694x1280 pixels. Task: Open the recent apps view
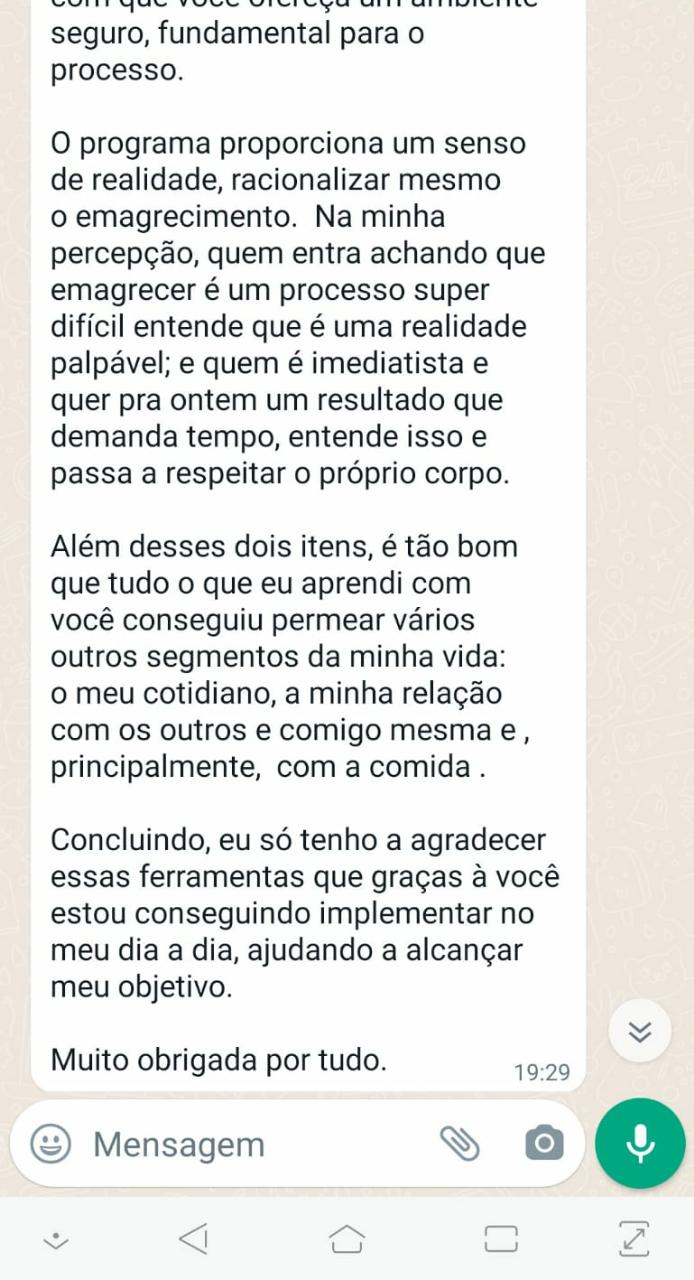(x=501, y=1239)
